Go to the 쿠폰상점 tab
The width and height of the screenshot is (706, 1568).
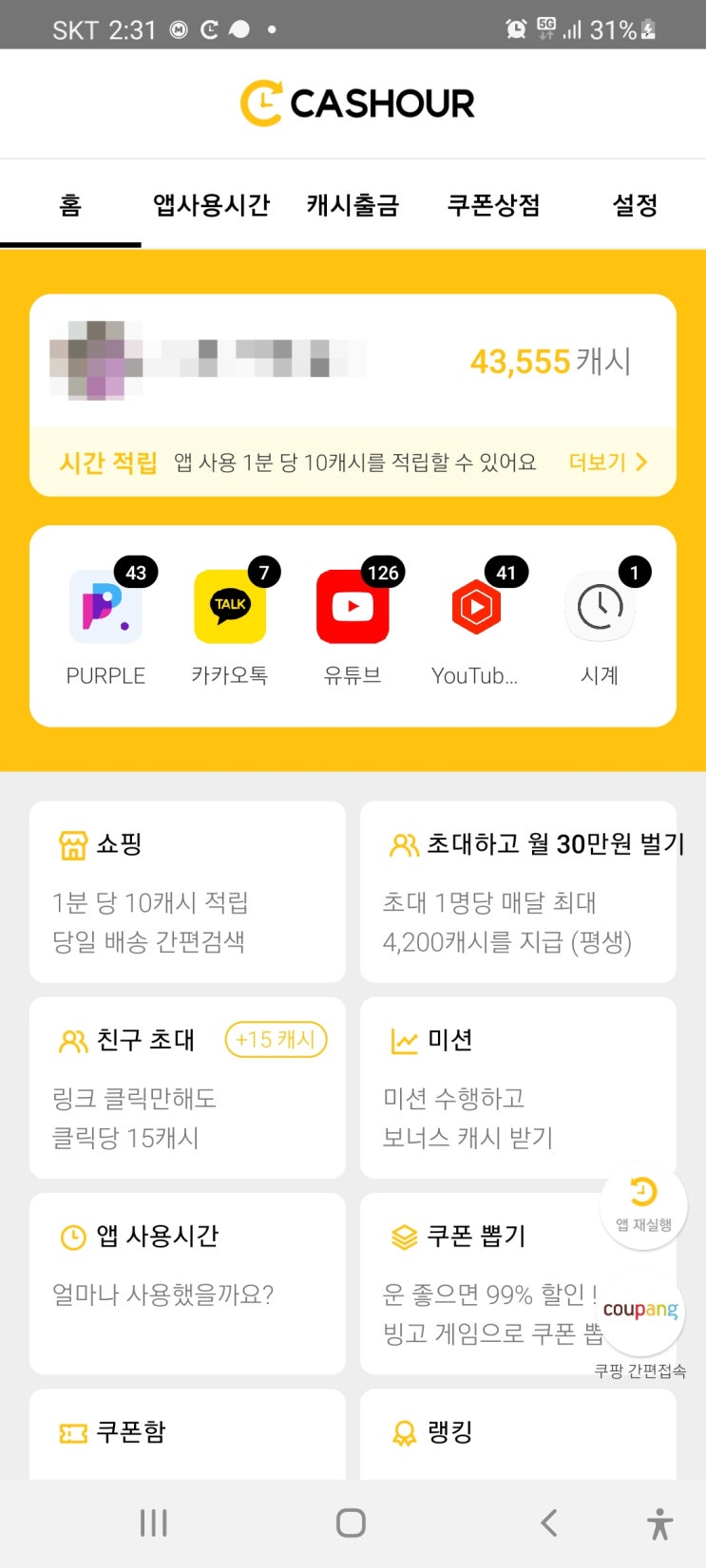pos(494,205)
